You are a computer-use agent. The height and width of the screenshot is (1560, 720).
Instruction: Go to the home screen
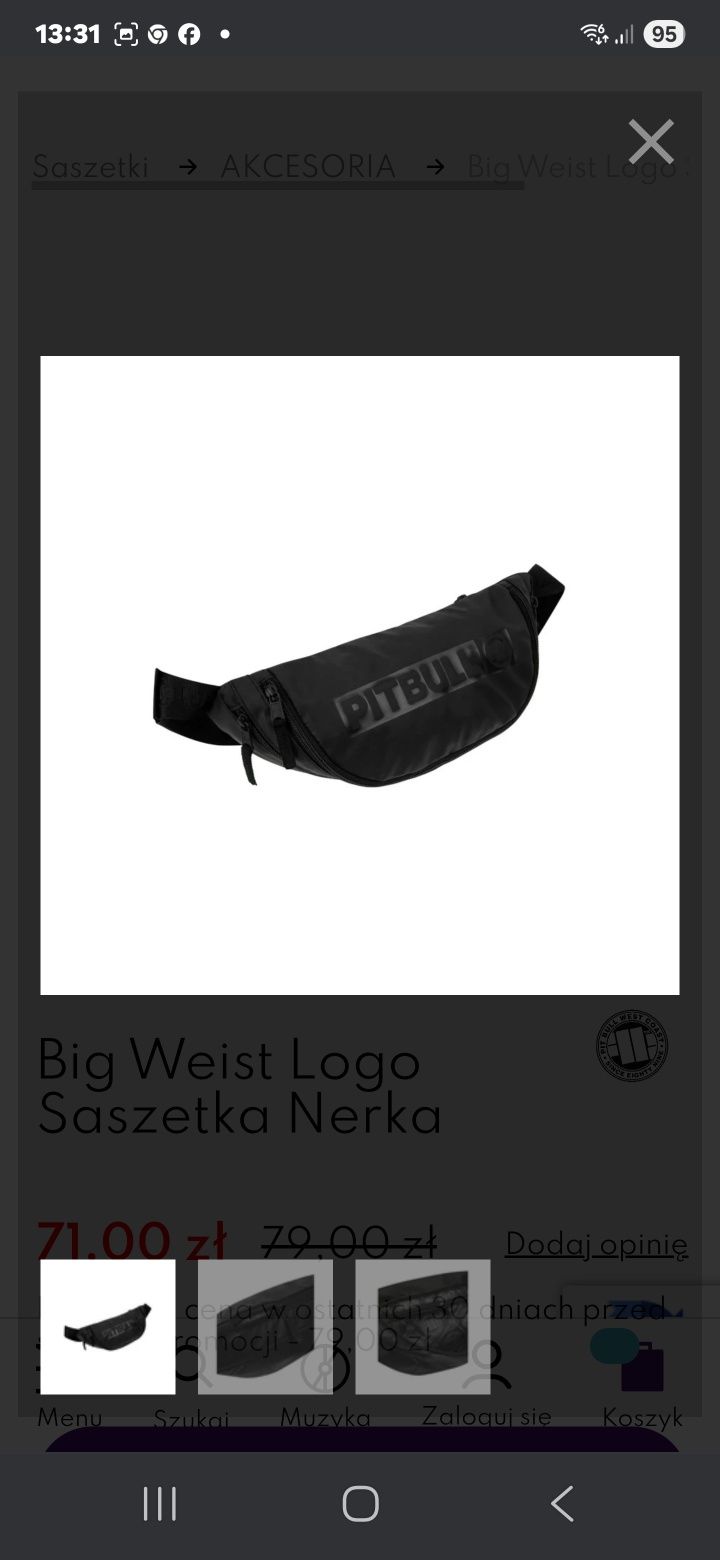360,1503
